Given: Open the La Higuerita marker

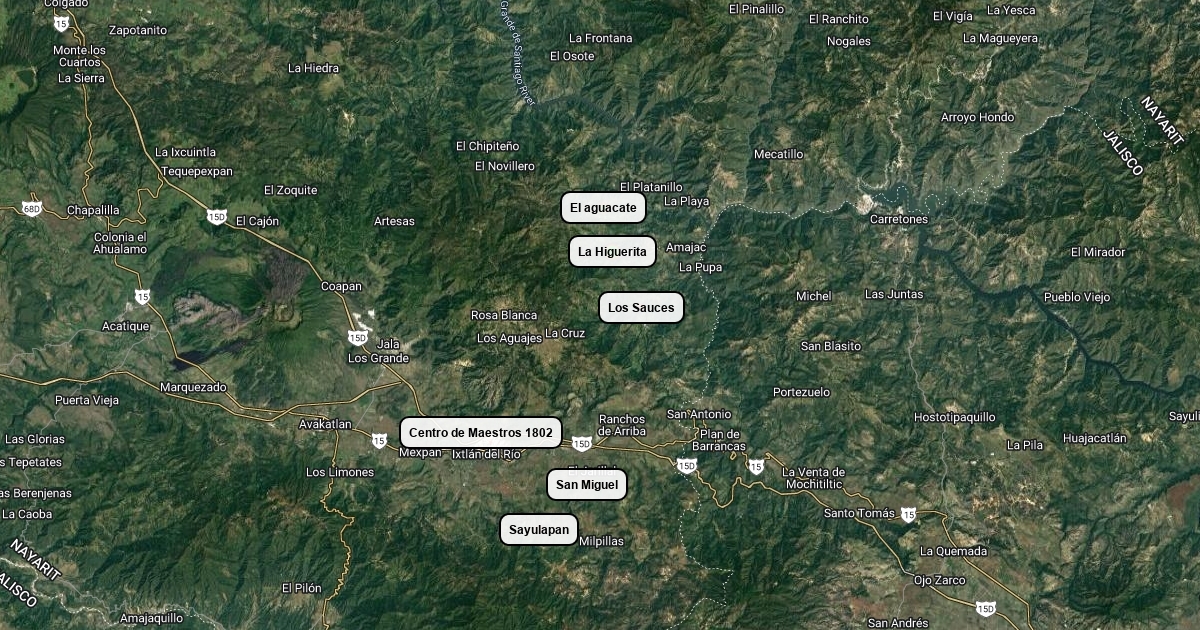Looking at the screenshot, I should [x=612, y=251].
